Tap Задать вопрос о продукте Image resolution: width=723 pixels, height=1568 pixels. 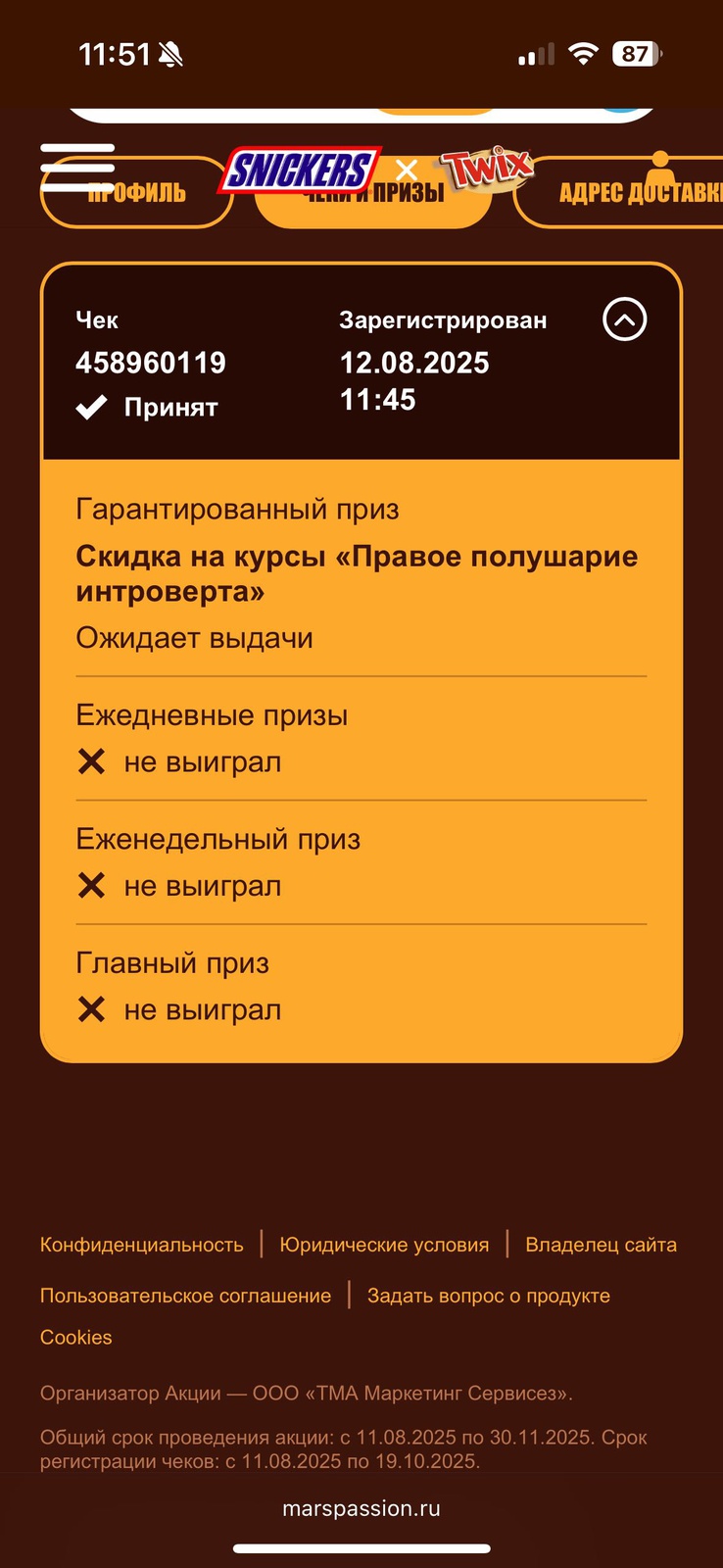[x=488, y=1296]
